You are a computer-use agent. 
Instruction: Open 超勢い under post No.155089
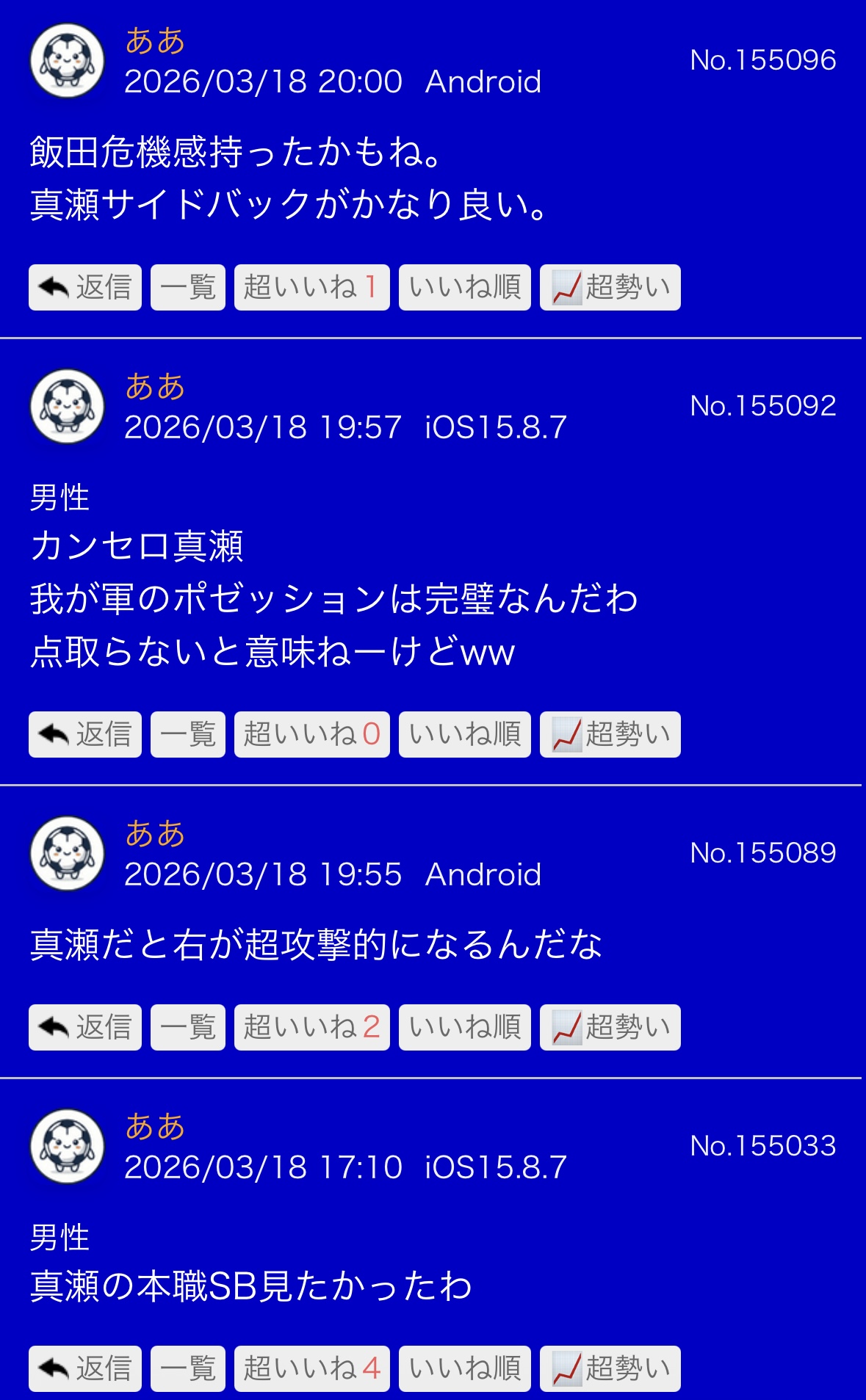(x=610, y=1027)
